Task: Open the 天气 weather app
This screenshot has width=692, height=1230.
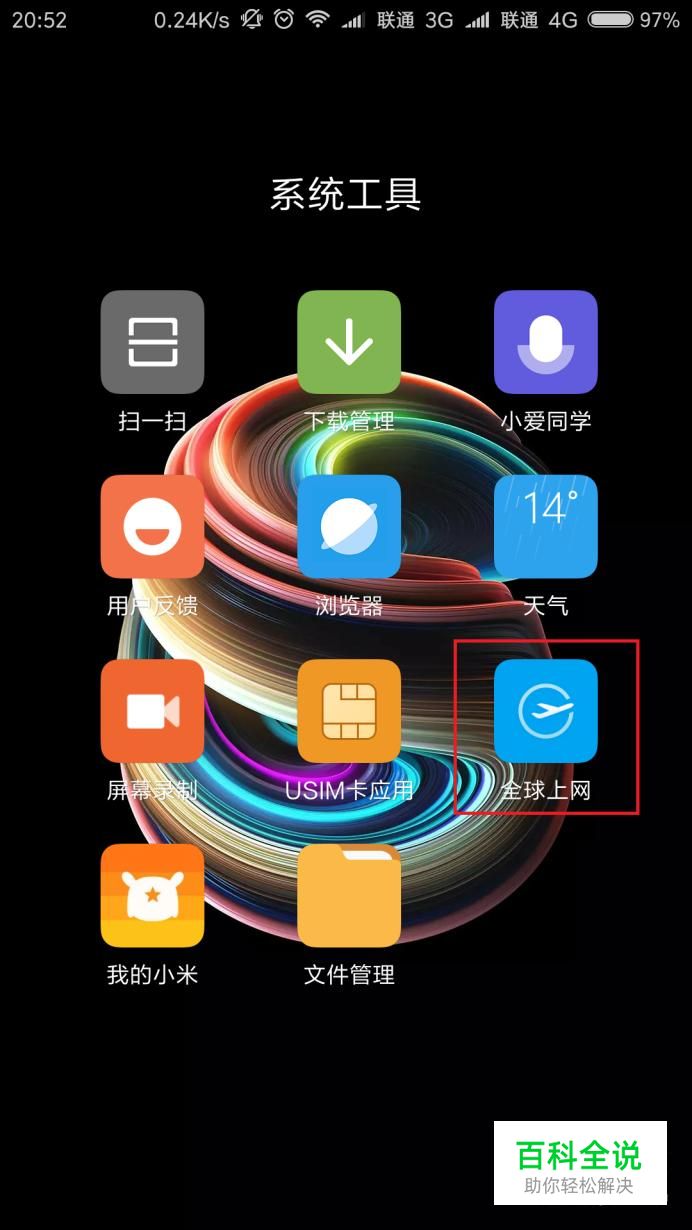Action: tap(546, 526)
